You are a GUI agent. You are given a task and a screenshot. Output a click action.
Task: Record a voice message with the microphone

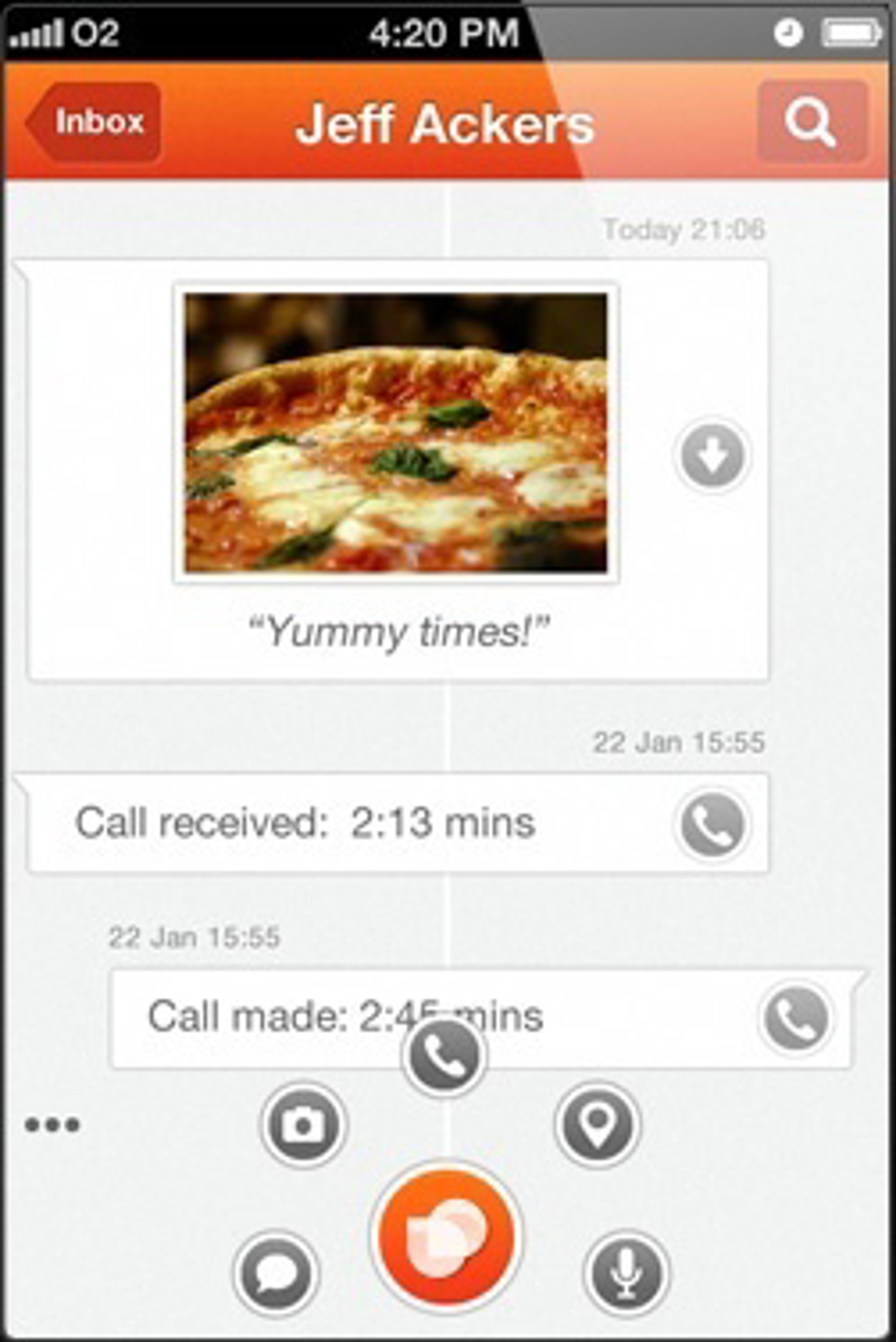coord(626,1273)
